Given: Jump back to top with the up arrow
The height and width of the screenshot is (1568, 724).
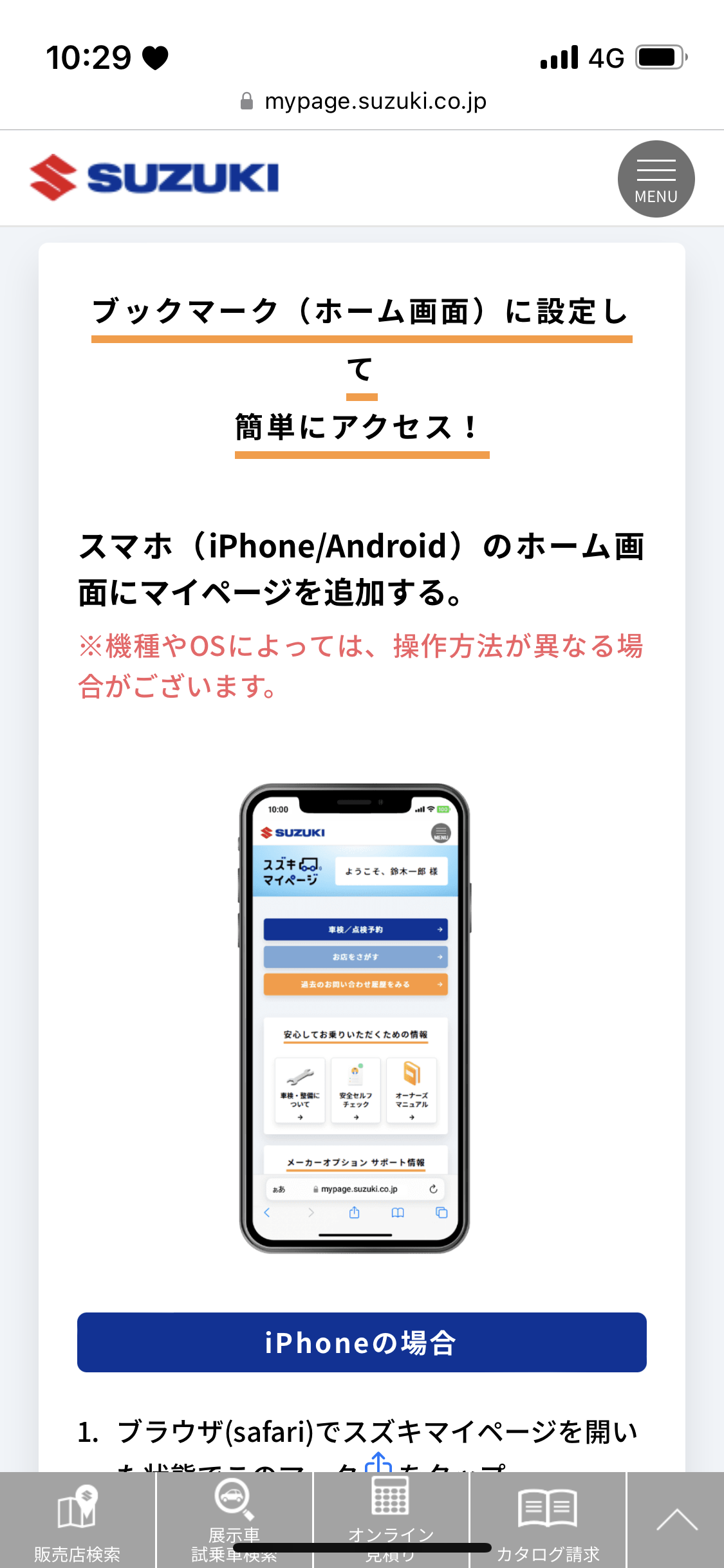Looking at the screenshot, I should pyautogui.click(x=676, y=1520).
